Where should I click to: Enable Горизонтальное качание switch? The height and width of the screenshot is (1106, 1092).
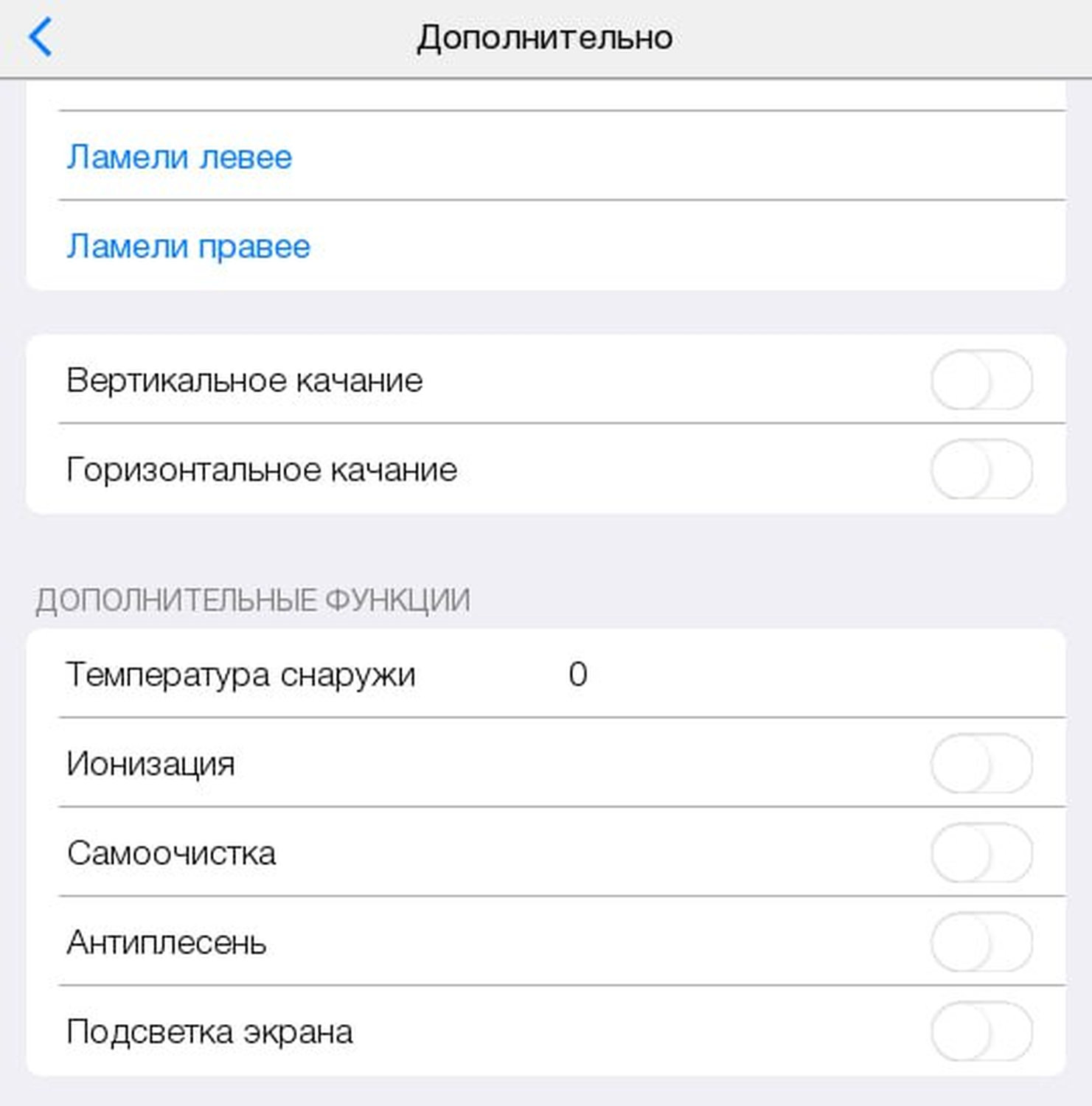[981, 470]
